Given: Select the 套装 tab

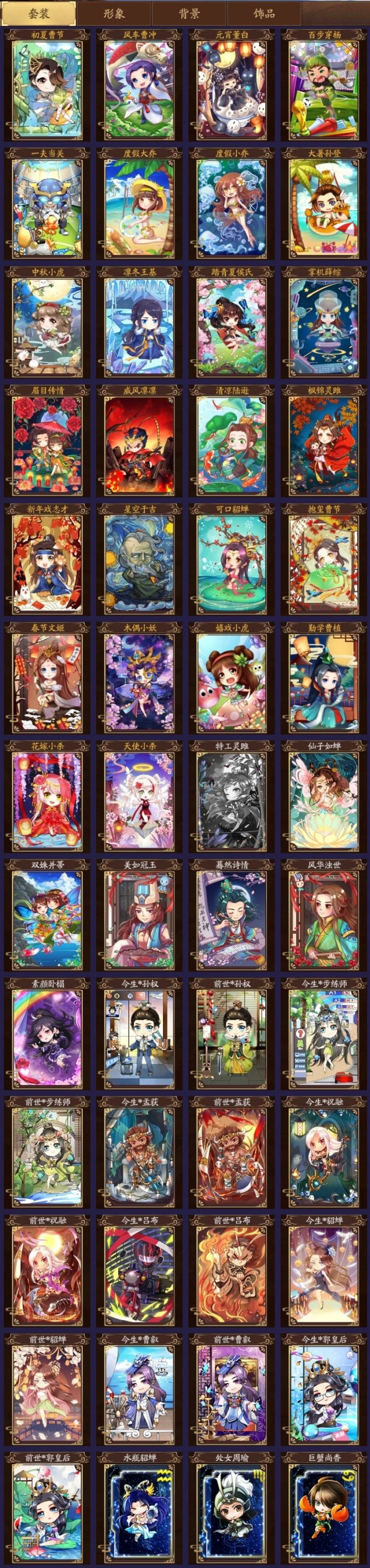Looking at the screenshot, I should point(39,13).
